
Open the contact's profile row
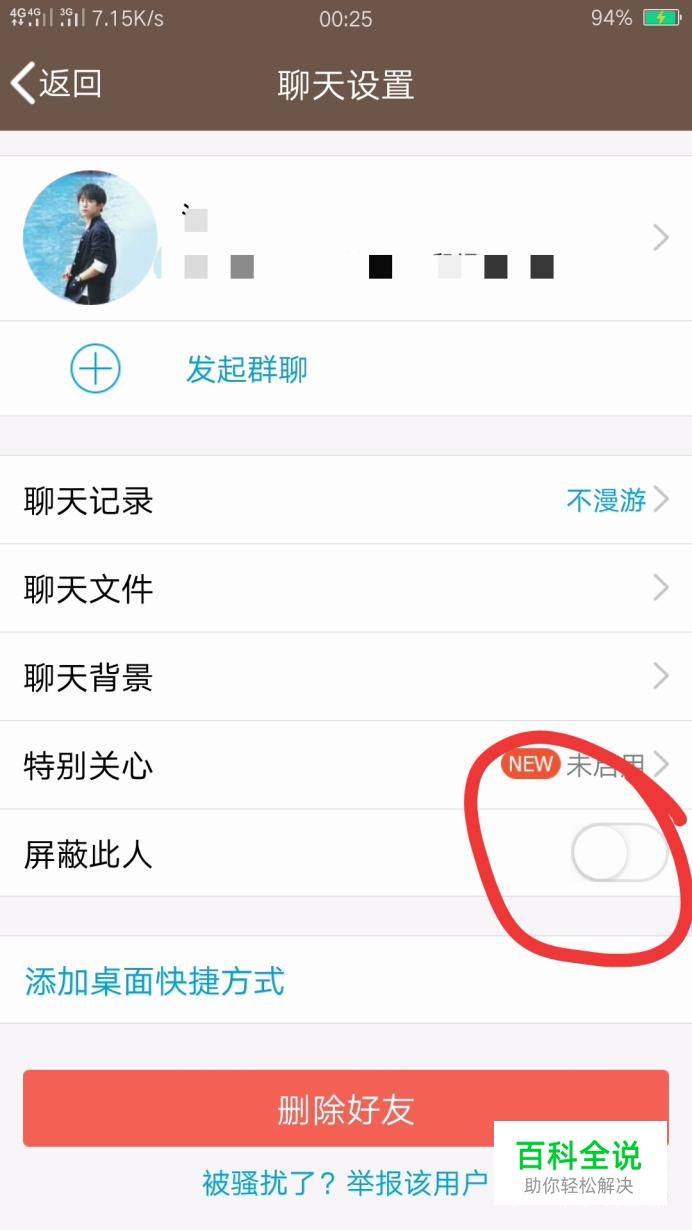[346, 238]
